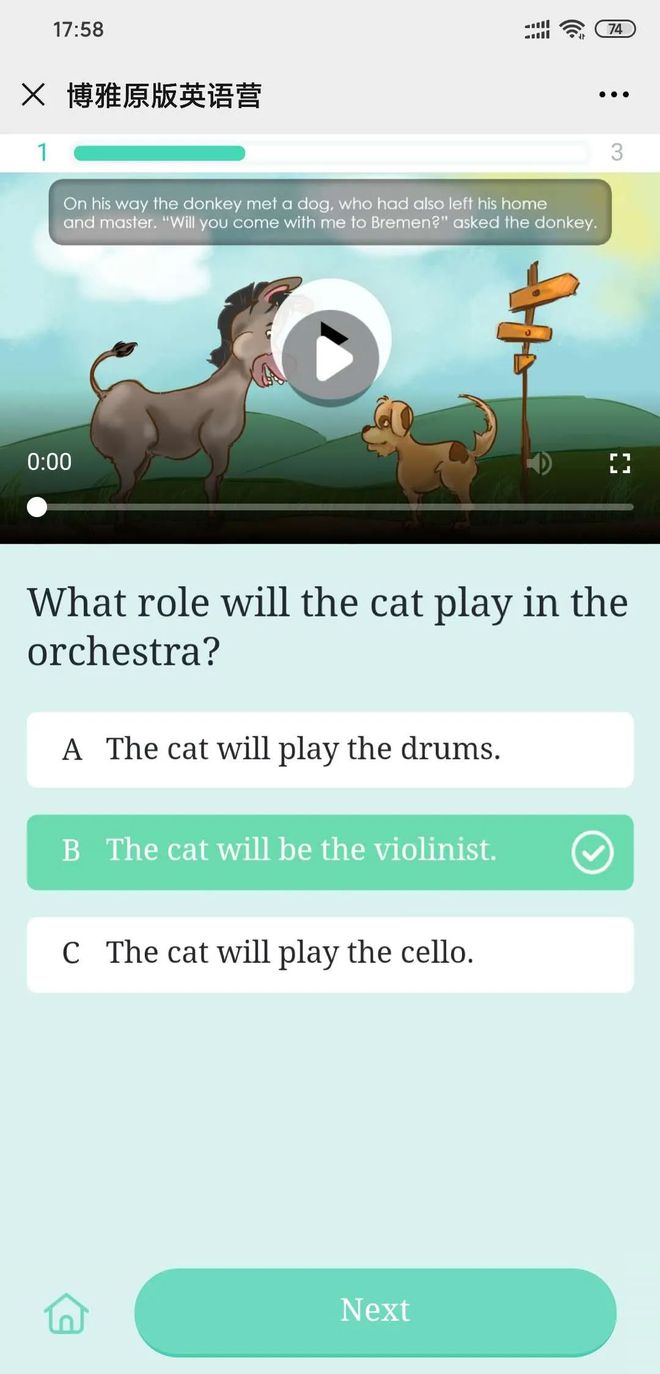Mute the video sound
The image size is (660, 1374).
pos(539,463)
